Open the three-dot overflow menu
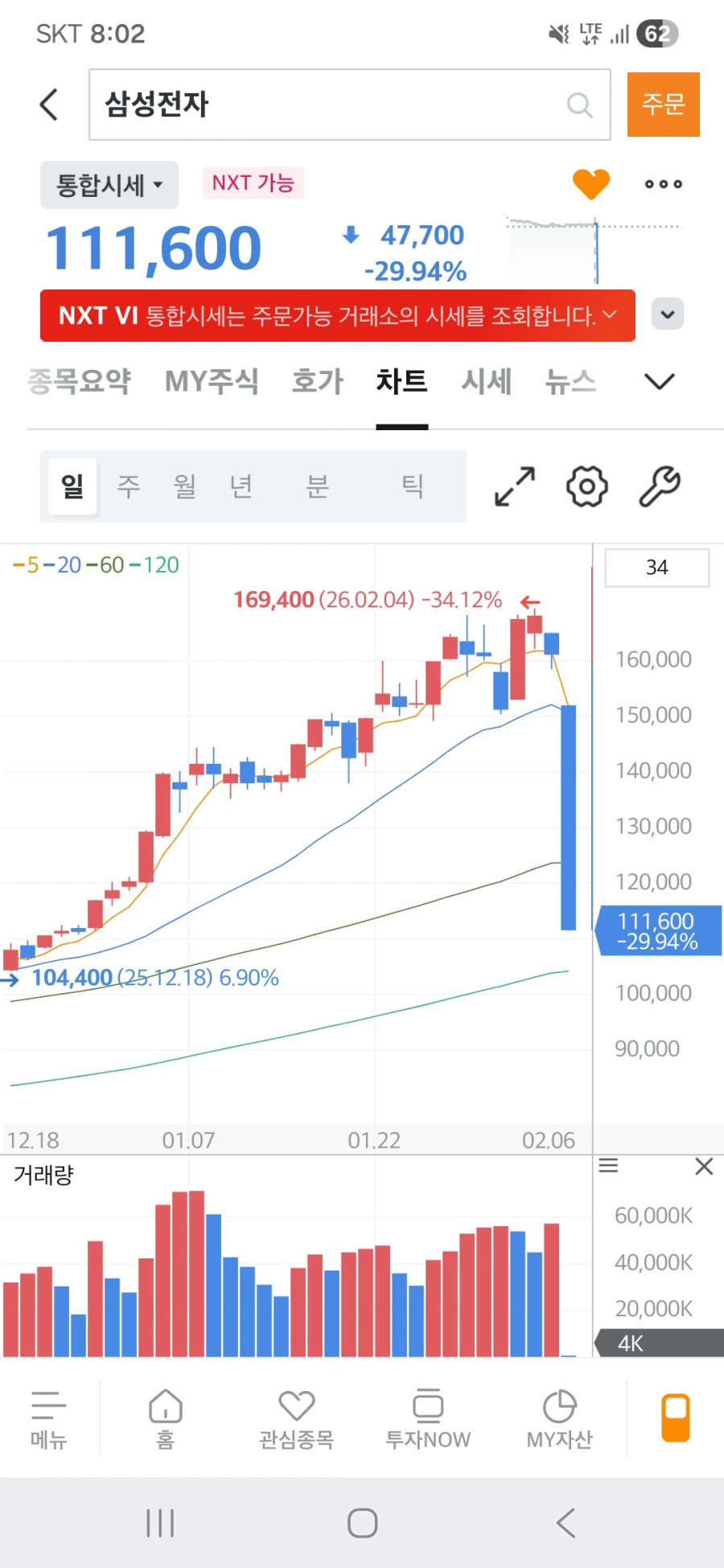724x1568 pixels. [663, 184]
